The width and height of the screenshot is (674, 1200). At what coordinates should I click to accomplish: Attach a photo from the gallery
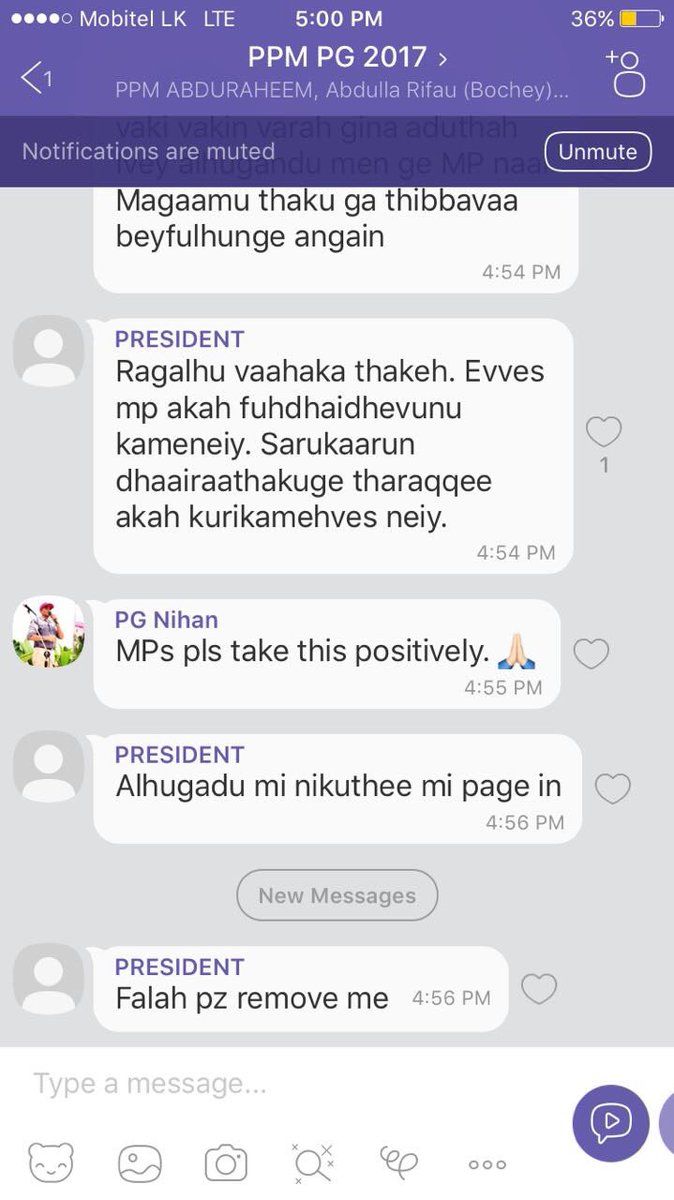(140, 1163)
